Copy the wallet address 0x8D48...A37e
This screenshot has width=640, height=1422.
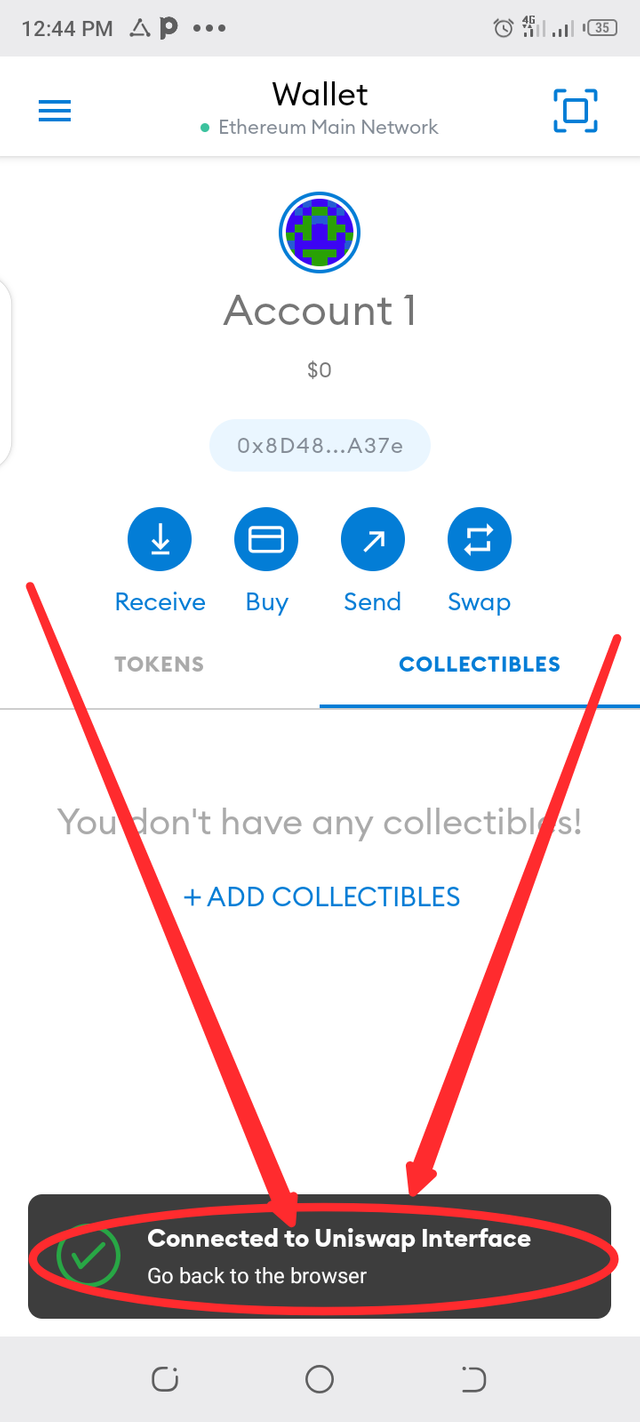(x=320, y=446)
